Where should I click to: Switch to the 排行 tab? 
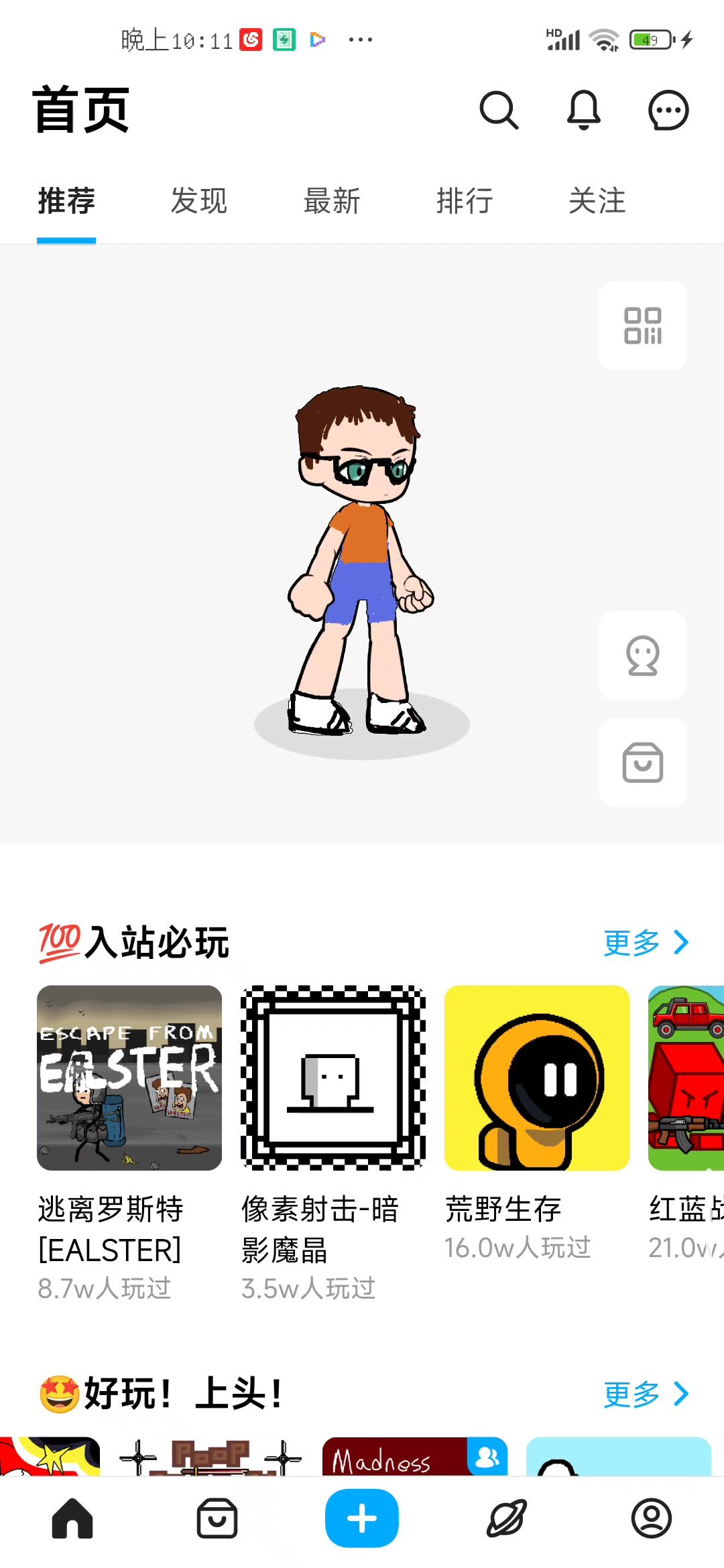tap(465, 201)
